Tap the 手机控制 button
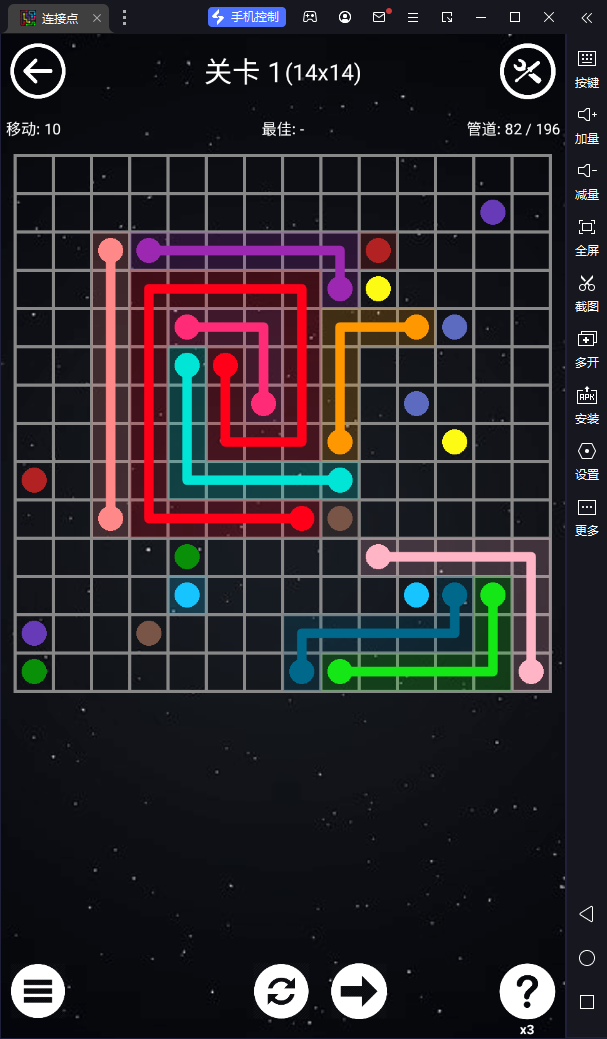Screen dimensions: 607x1039 [247, 17]
